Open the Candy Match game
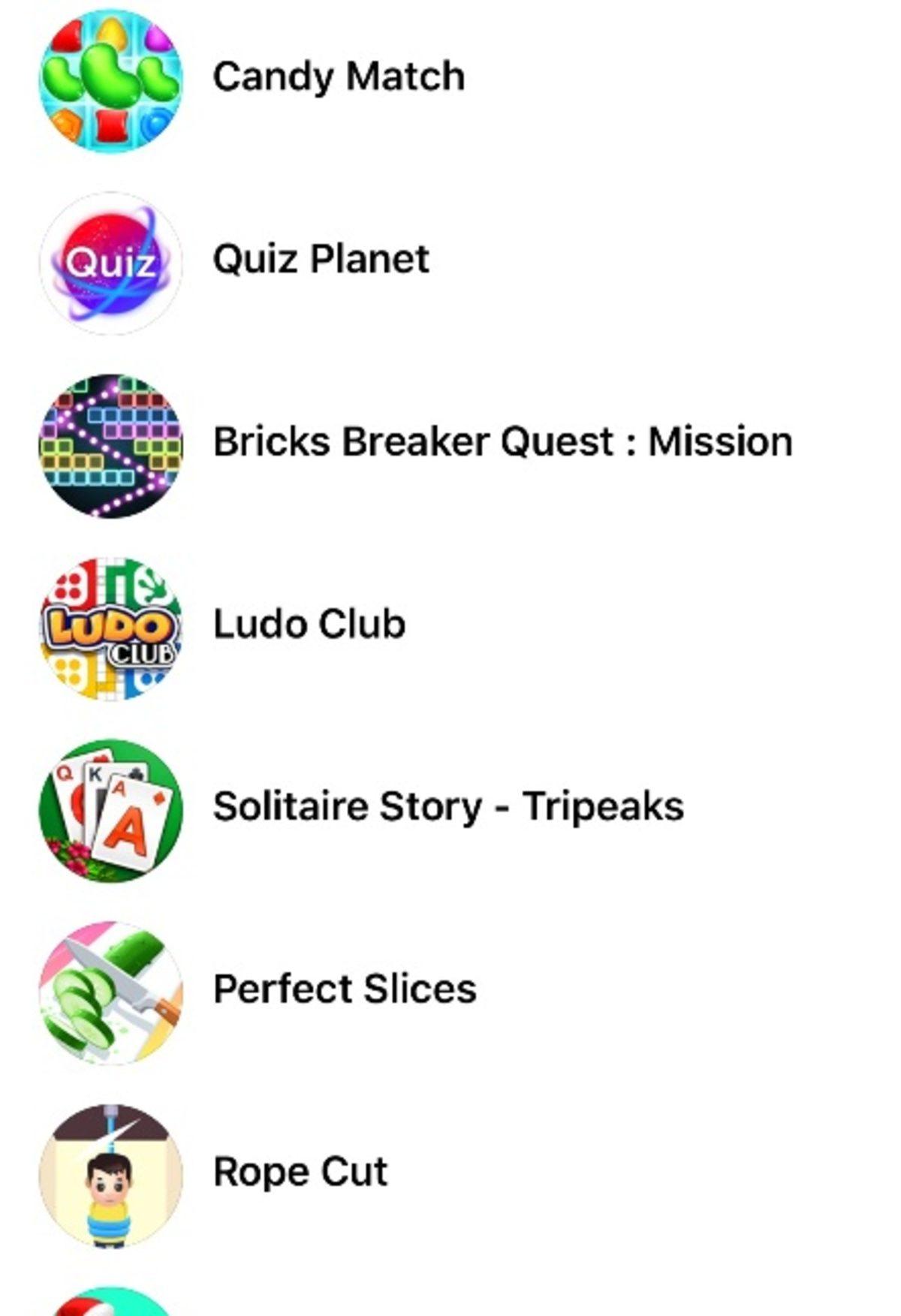 coord(338,77)
